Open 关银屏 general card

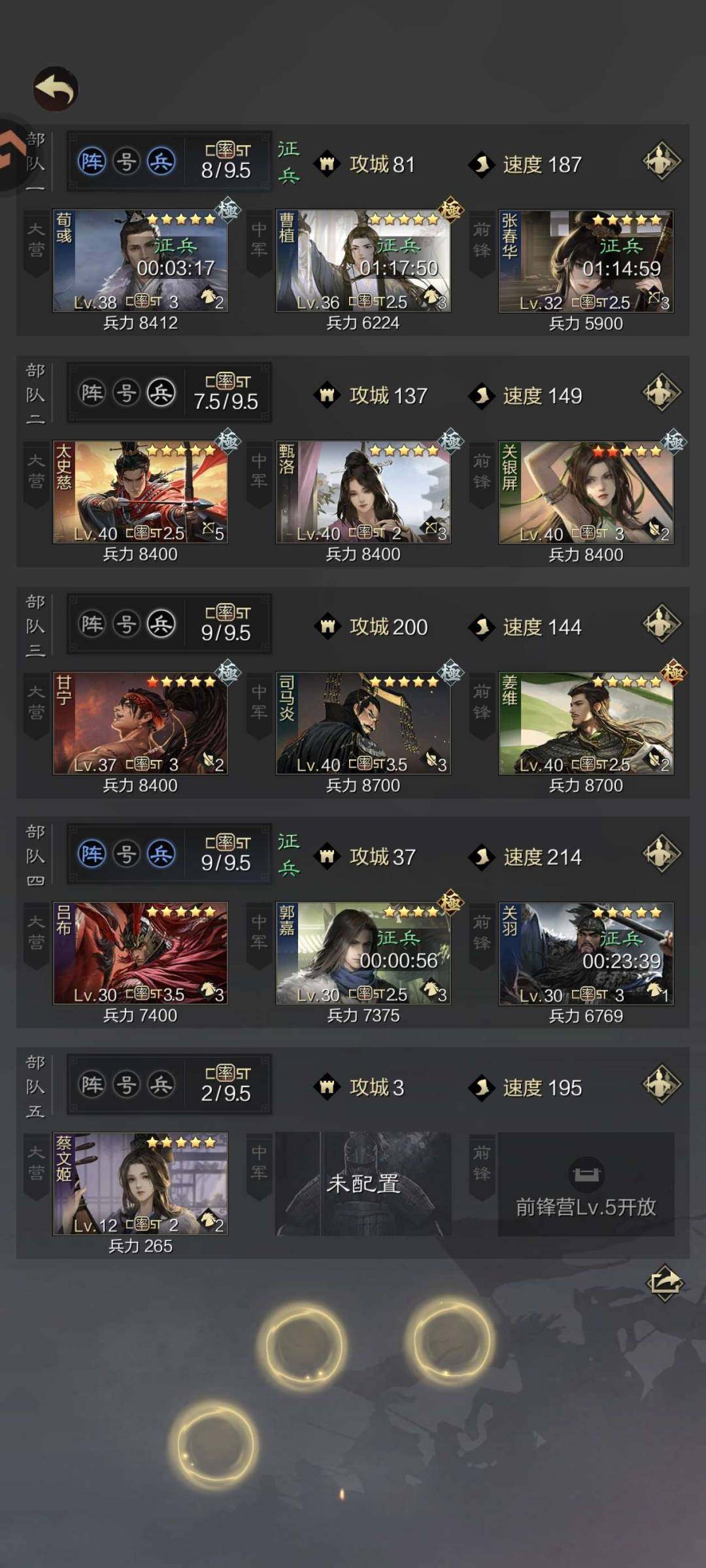coord(586,492)
